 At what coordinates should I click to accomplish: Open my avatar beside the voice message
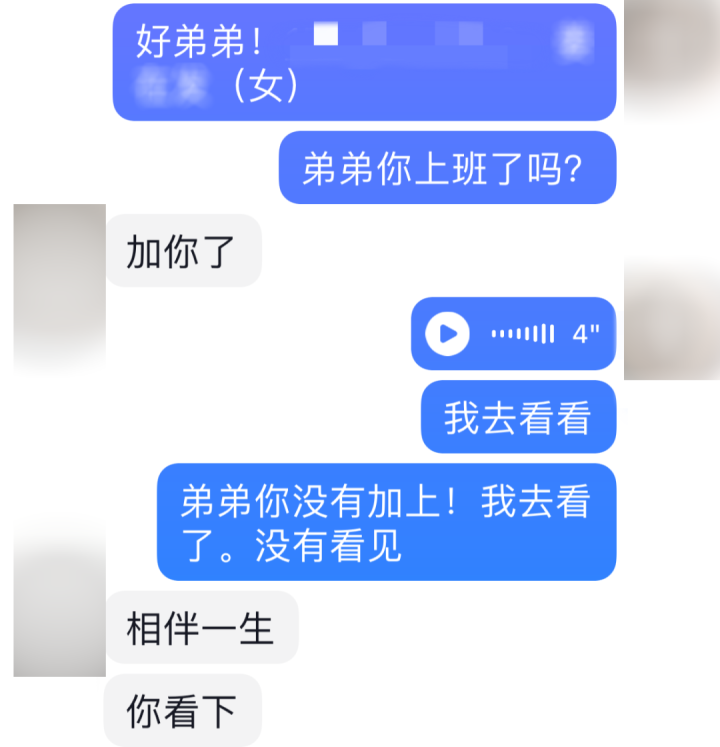click(671, 318)
